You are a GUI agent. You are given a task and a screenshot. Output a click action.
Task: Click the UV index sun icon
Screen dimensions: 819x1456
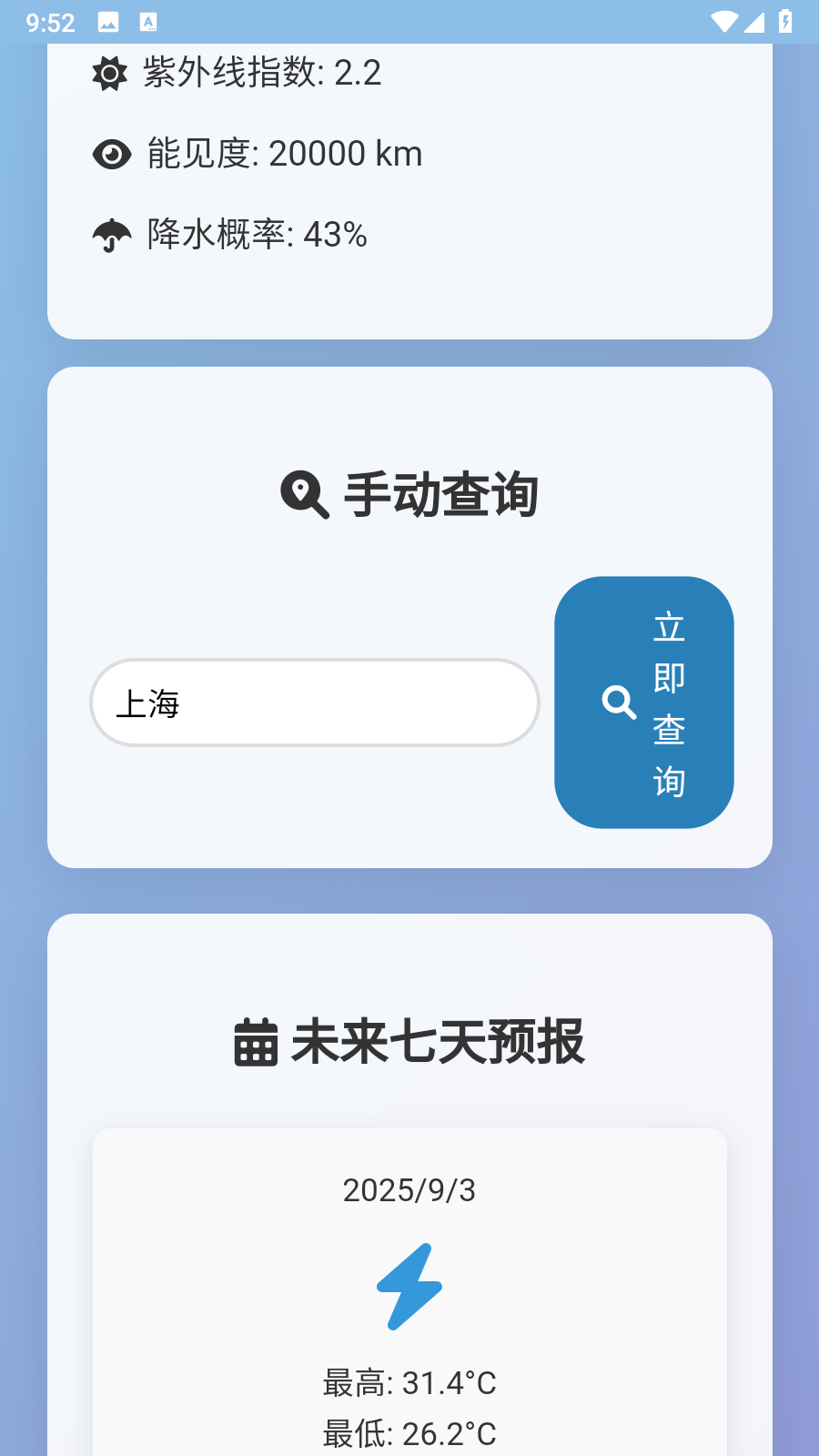pyautogui.click(x=109, y=74)
